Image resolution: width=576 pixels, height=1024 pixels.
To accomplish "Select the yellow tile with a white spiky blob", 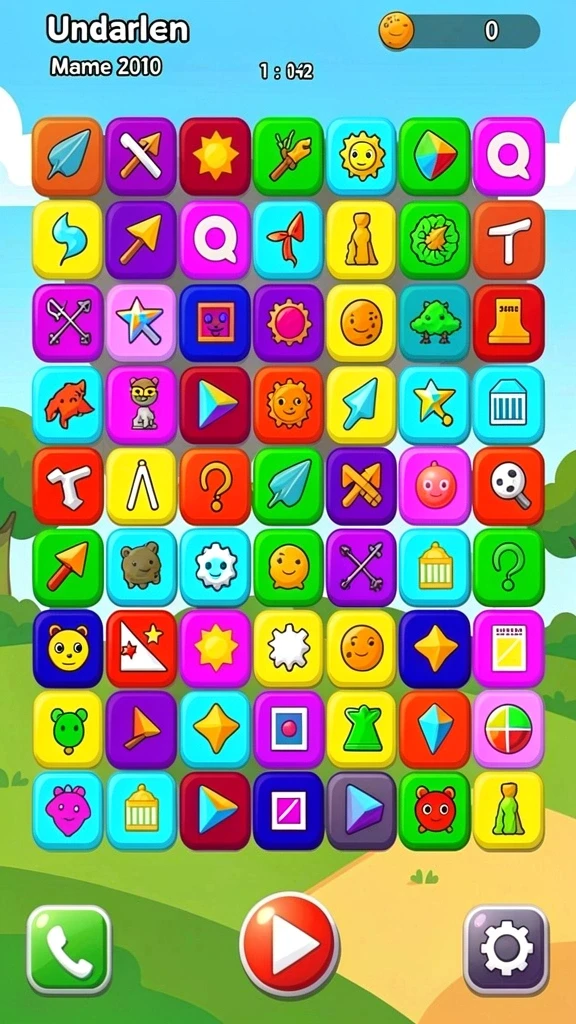I will 288,649.
